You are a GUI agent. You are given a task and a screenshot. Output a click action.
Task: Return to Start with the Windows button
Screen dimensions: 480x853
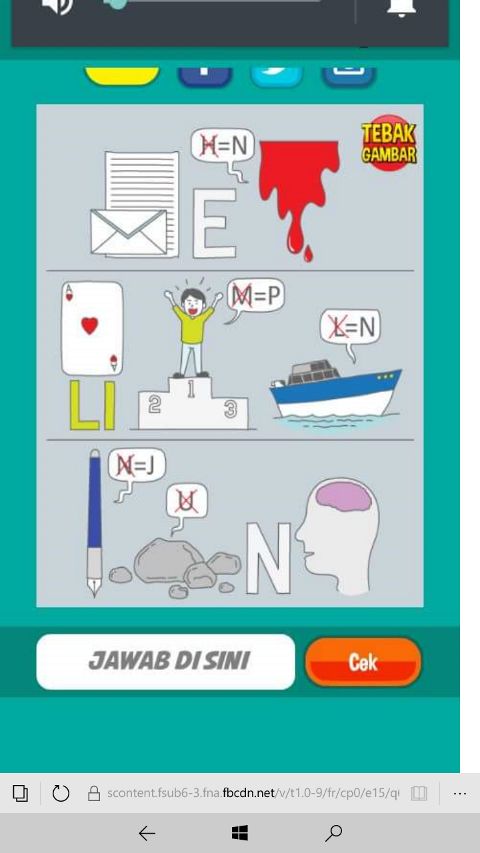coord(240,833)
